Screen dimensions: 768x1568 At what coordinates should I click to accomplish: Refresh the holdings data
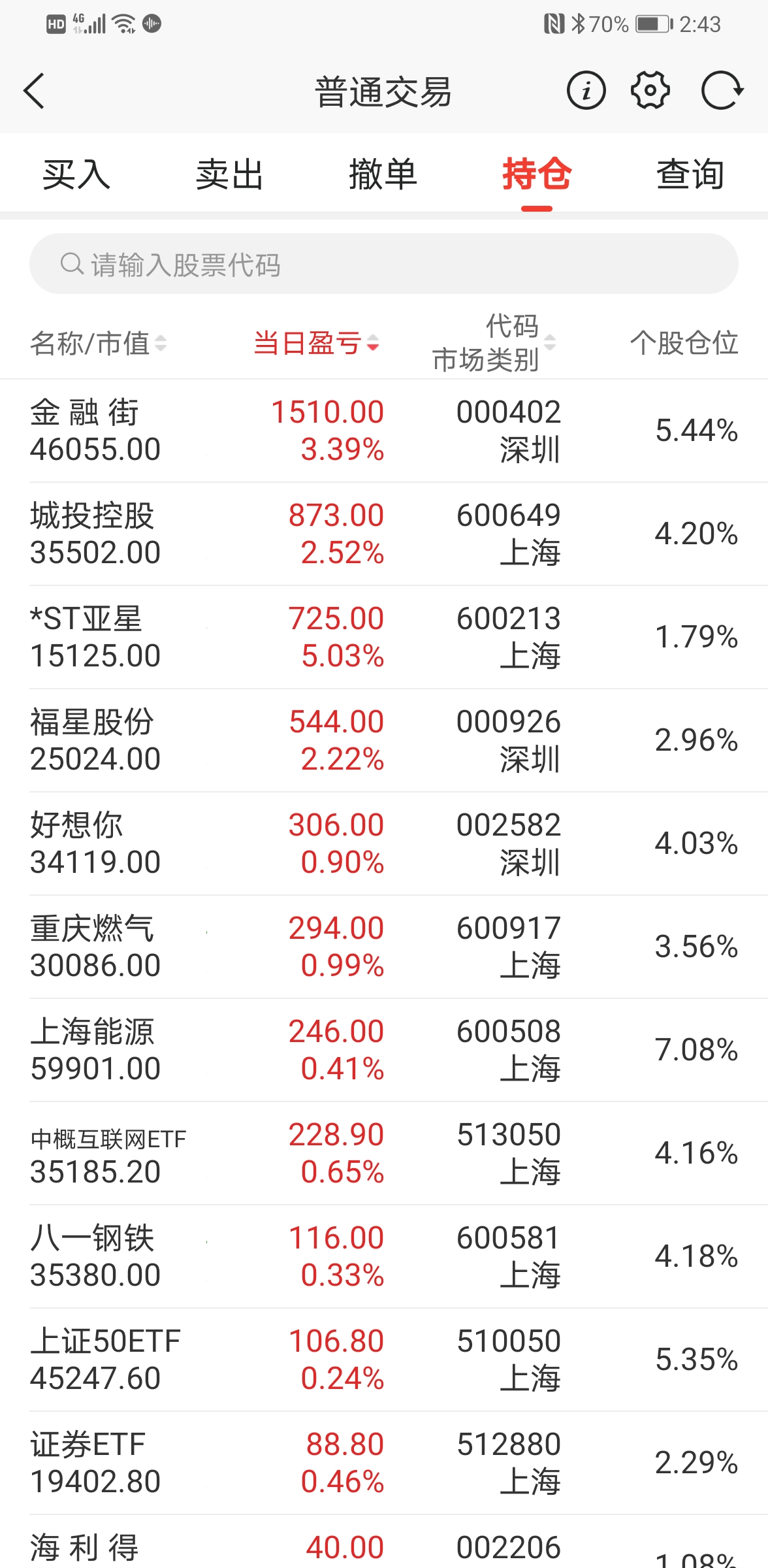point(722,91)
